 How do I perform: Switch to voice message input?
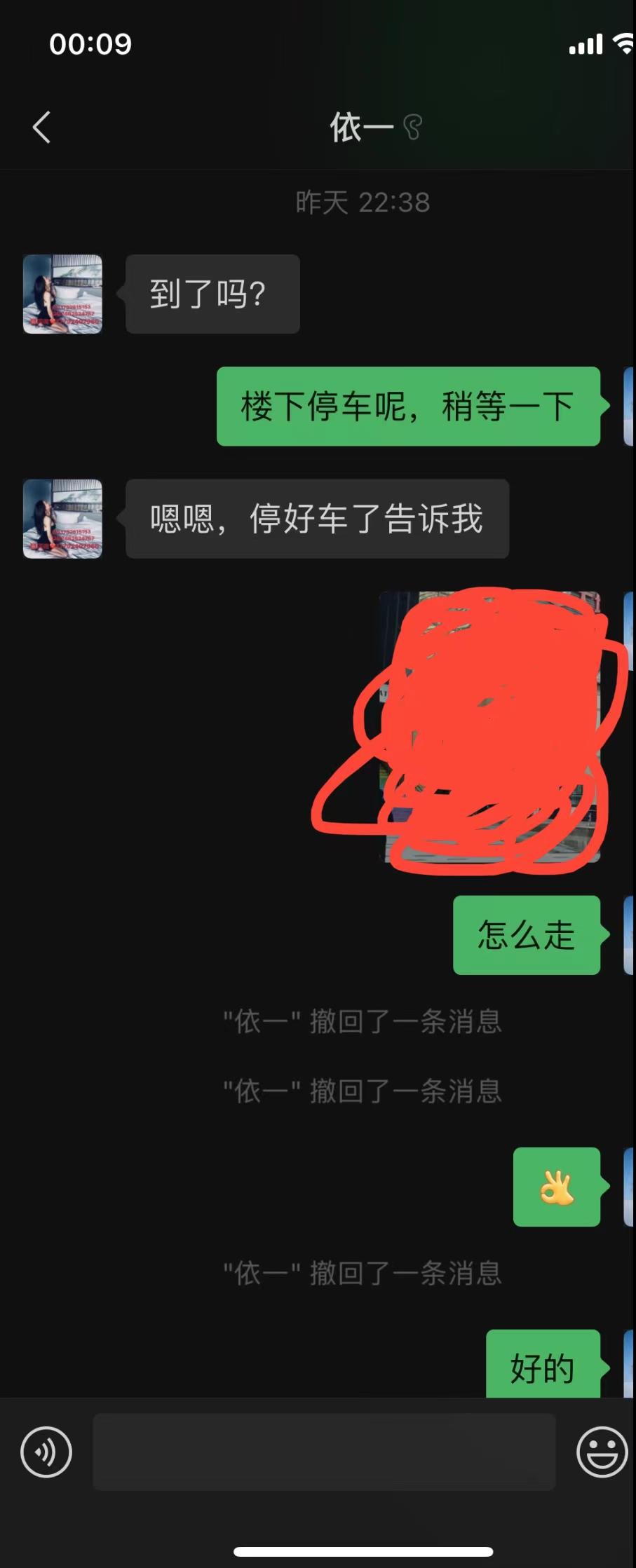point(46,1452)
